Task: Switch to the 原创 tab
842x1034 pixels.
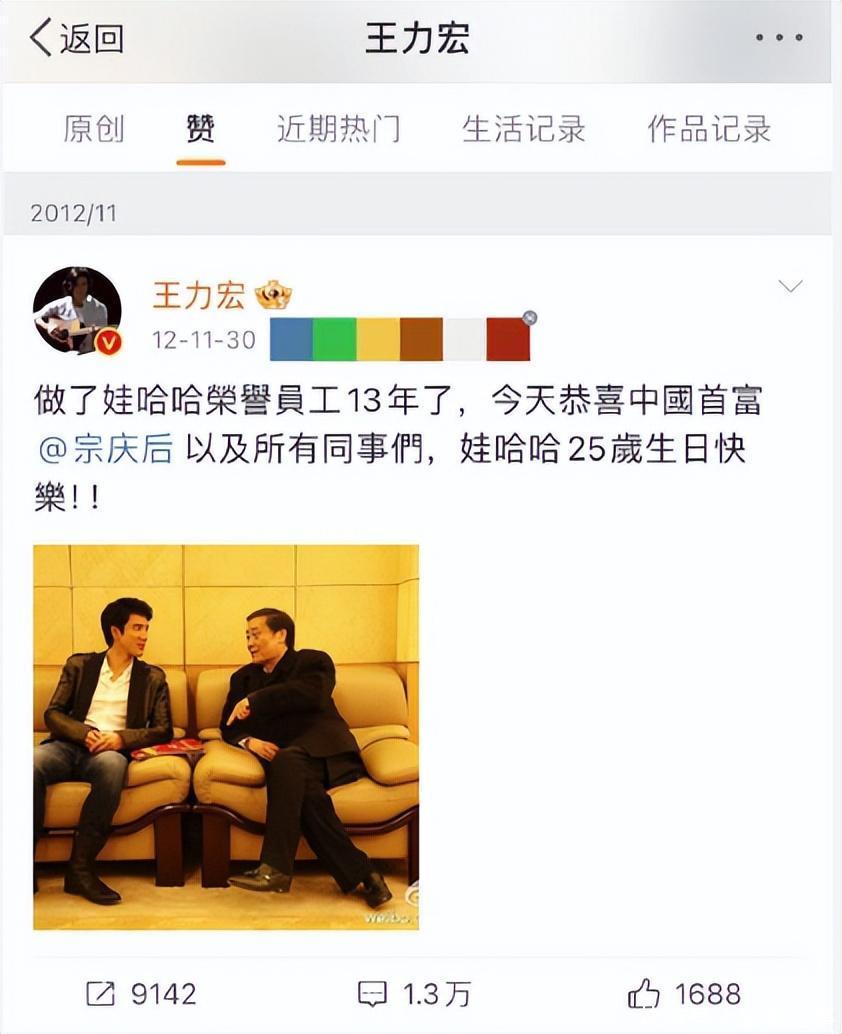Action: click(94, 129)
